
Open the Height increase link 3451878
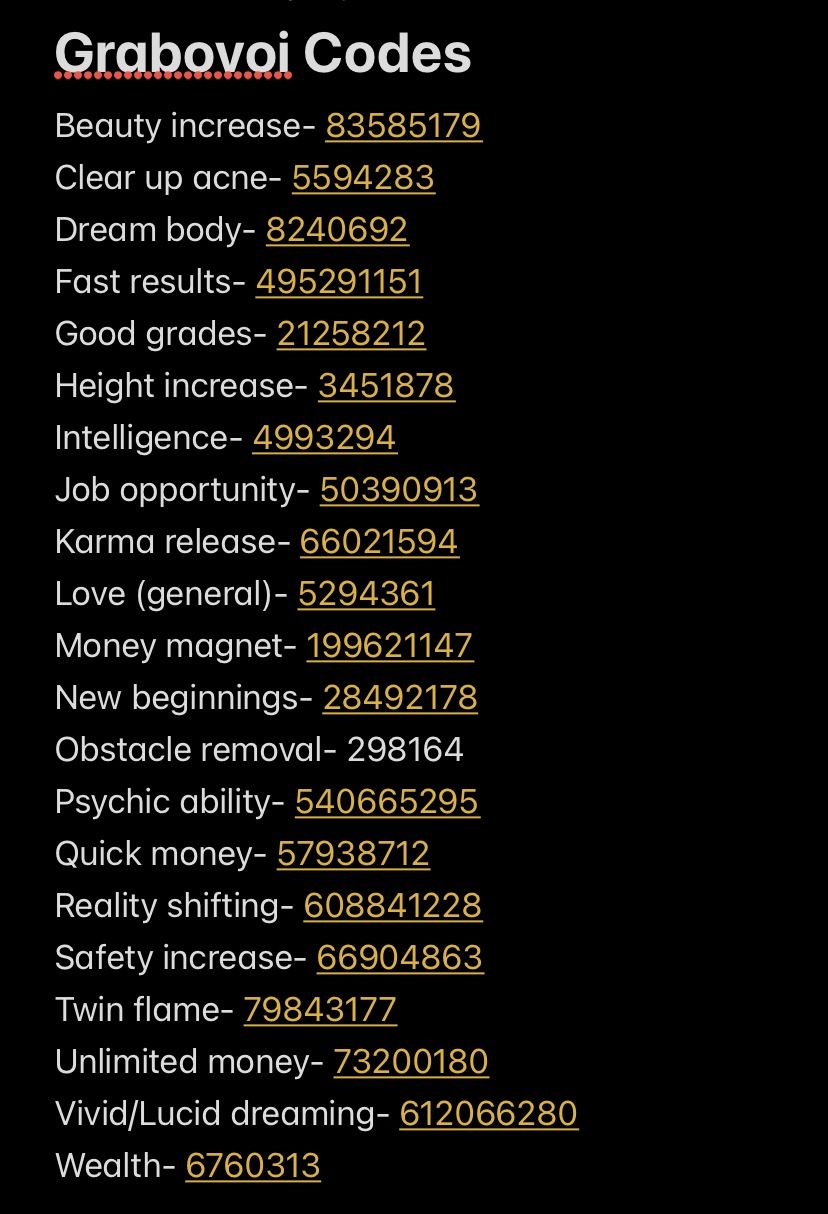click(x=386, y=386)
